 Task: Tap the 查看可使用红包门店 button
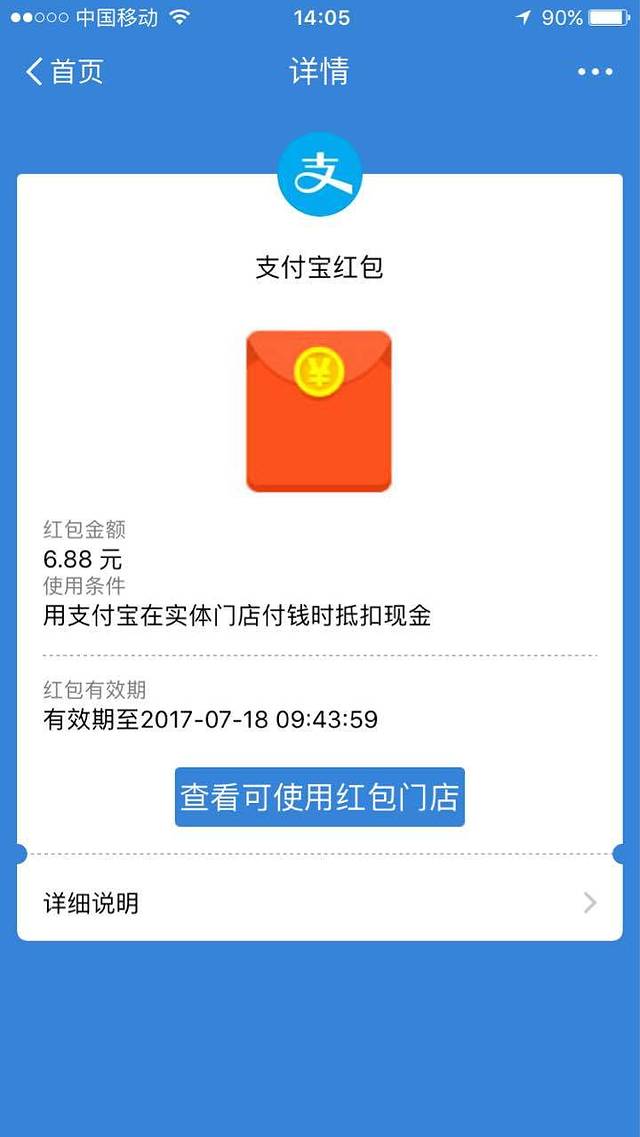tap(320, 797)
